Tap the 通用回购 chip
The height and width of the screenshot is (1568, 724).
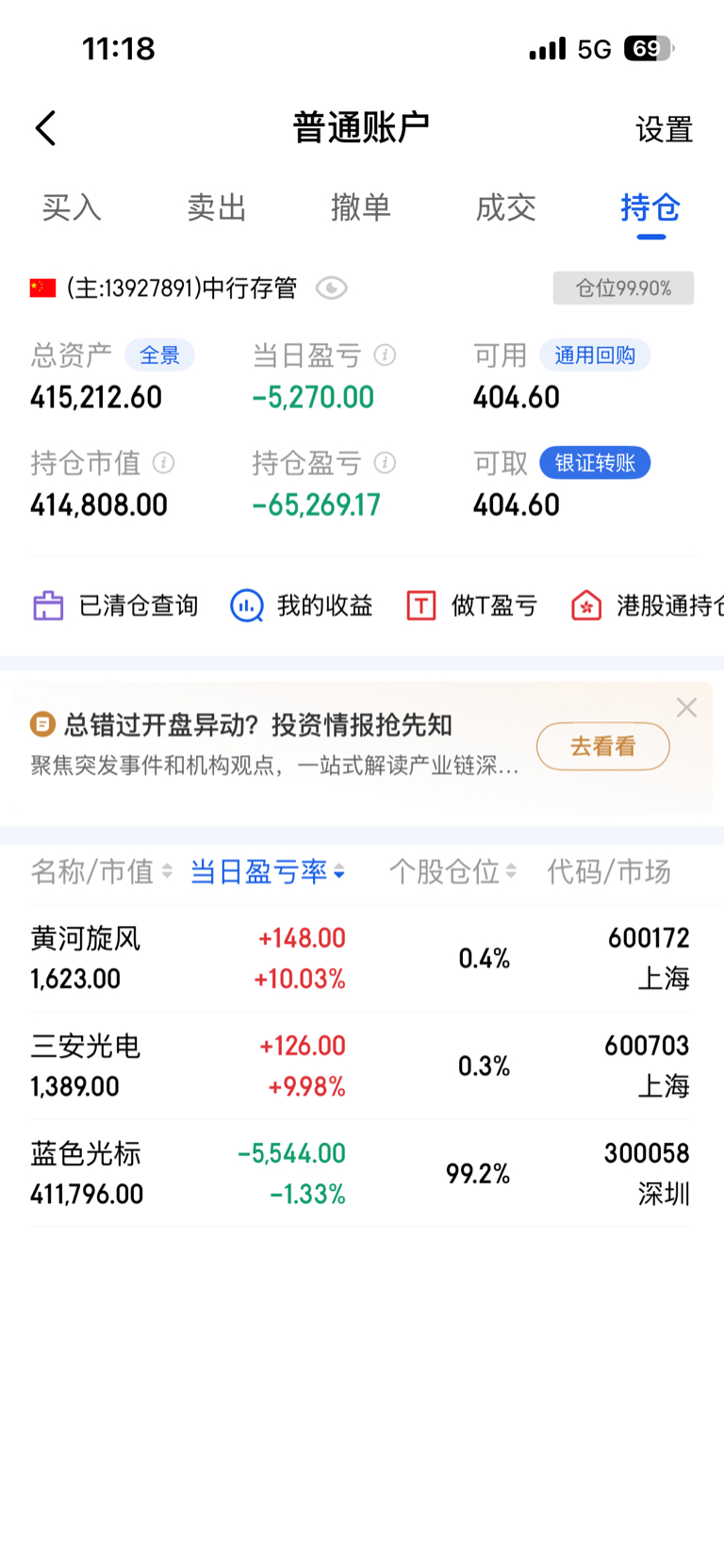595,355
